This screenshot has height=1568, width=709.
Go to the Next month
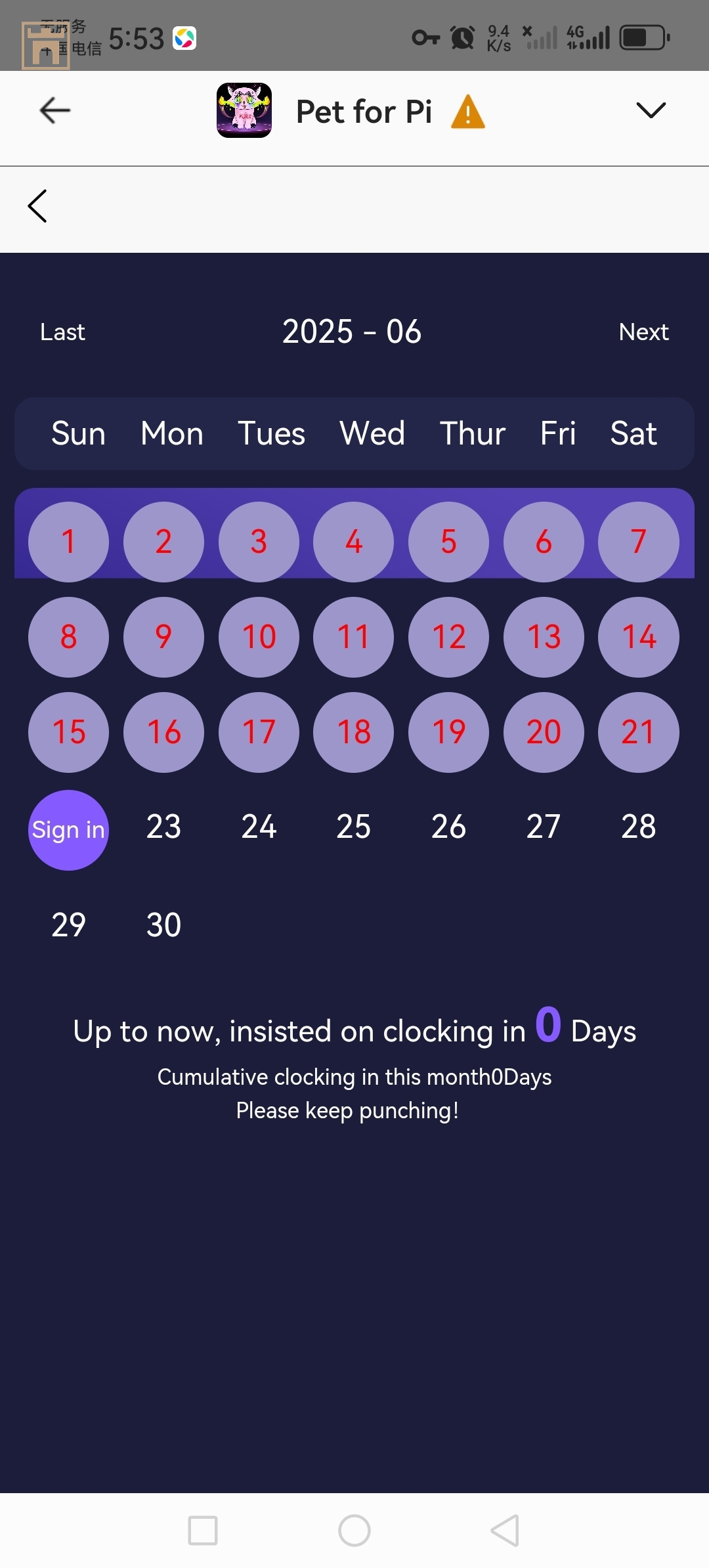[x=643, y=332]
